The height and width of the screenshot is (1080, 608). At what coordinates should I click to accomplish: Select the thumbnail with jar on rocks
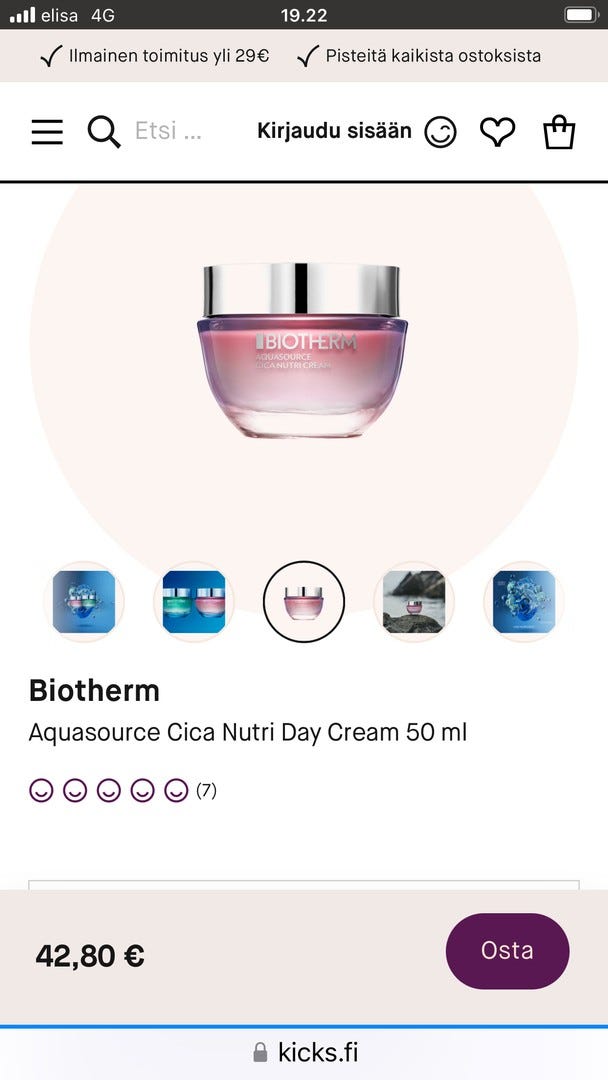414,601
